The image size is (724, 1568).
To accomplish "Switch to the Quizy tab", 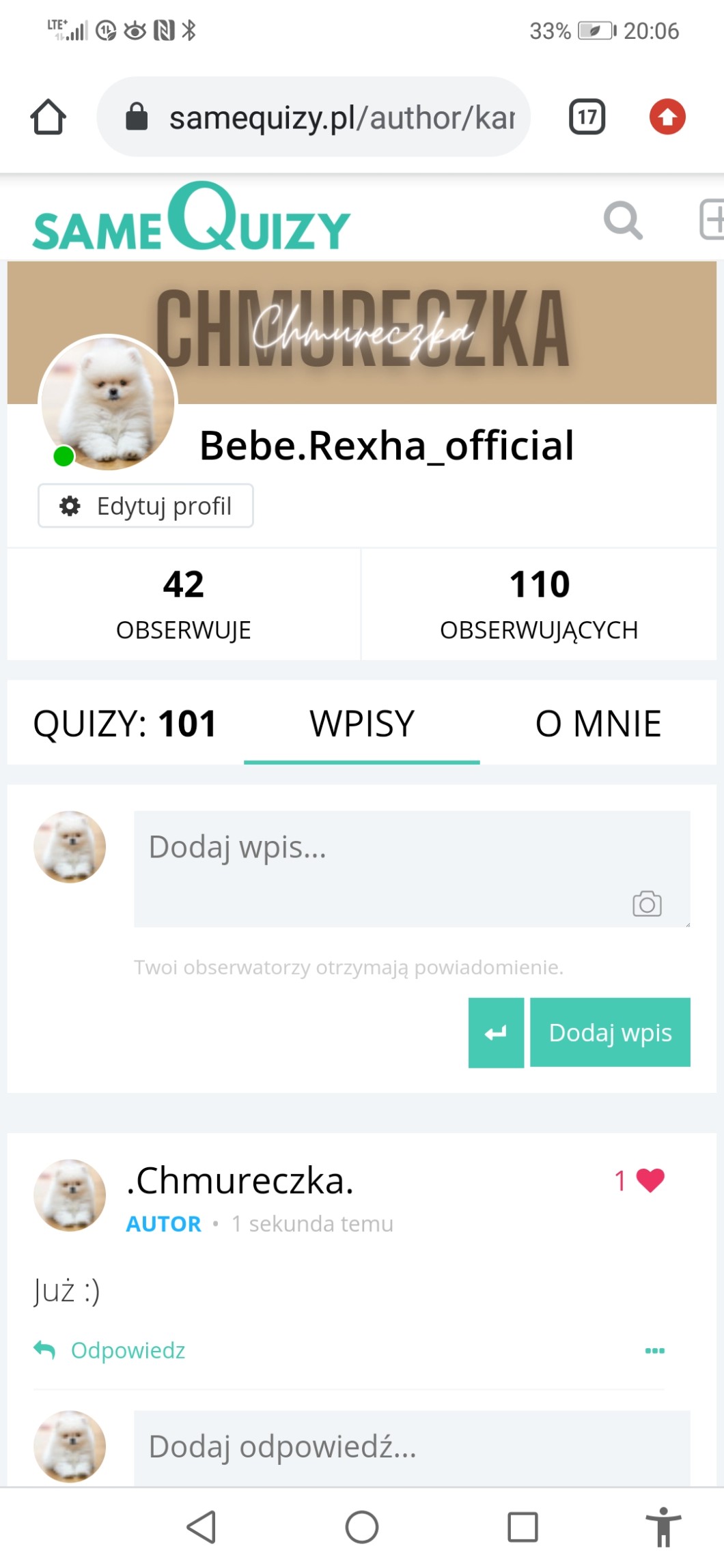I will click(125, 724).
